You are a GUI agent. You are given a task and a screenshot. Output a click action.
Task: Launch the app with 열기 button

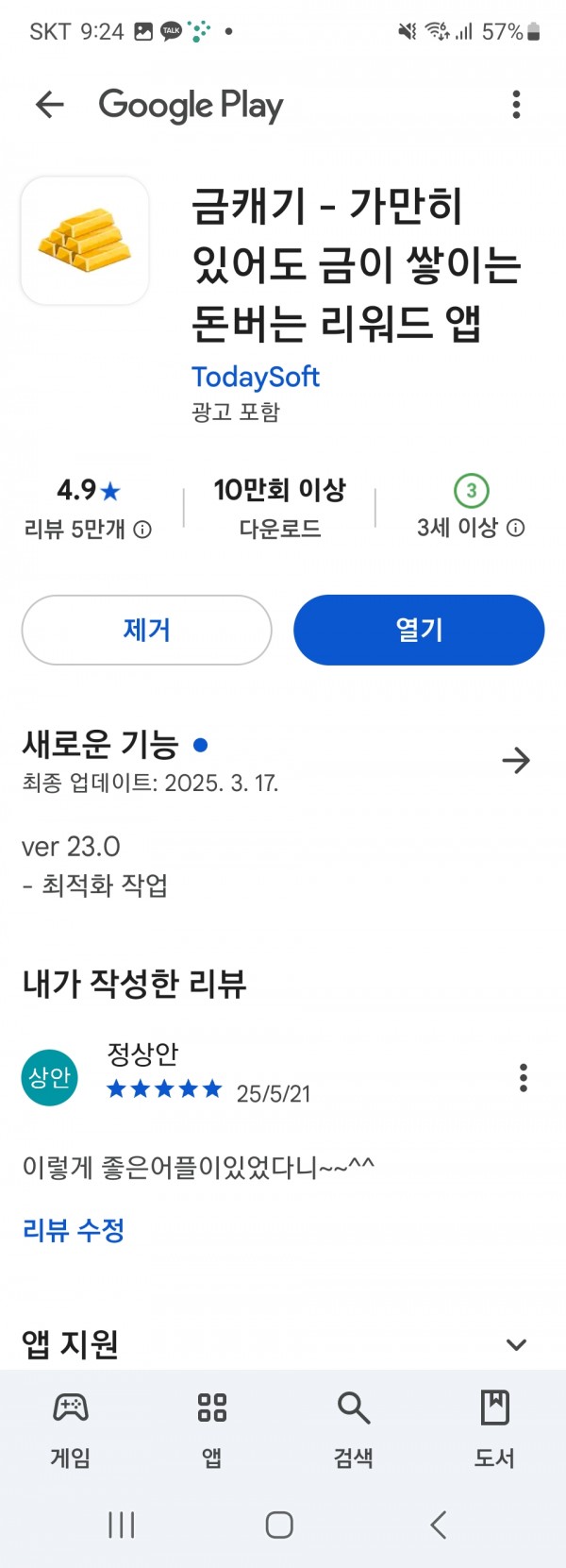(x=419, y=630)
